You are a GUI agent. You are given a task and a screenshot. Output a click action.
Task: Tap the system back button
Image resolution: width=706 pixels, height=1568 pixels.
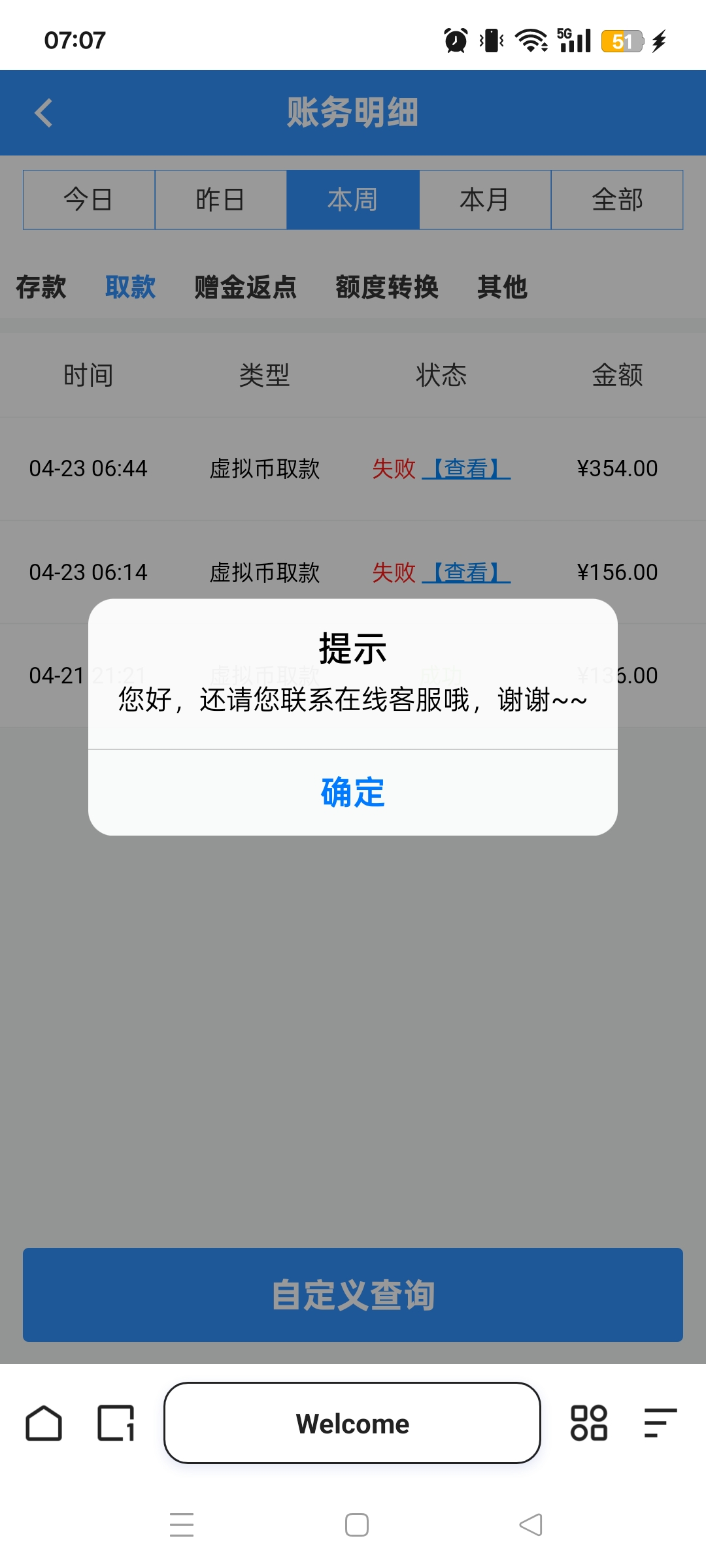531,1525
